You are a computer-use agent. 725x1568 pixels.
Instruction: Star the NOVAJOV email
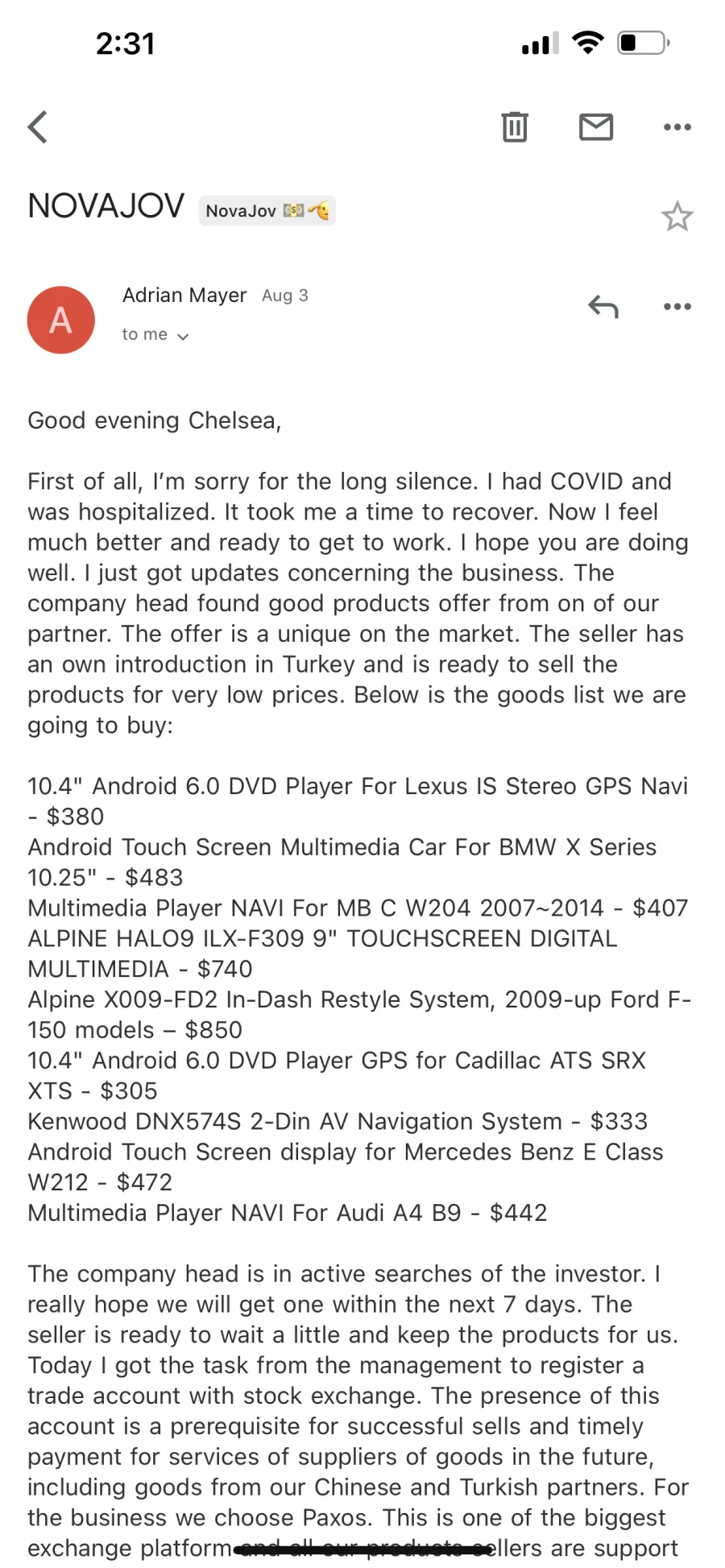[677, 216]
